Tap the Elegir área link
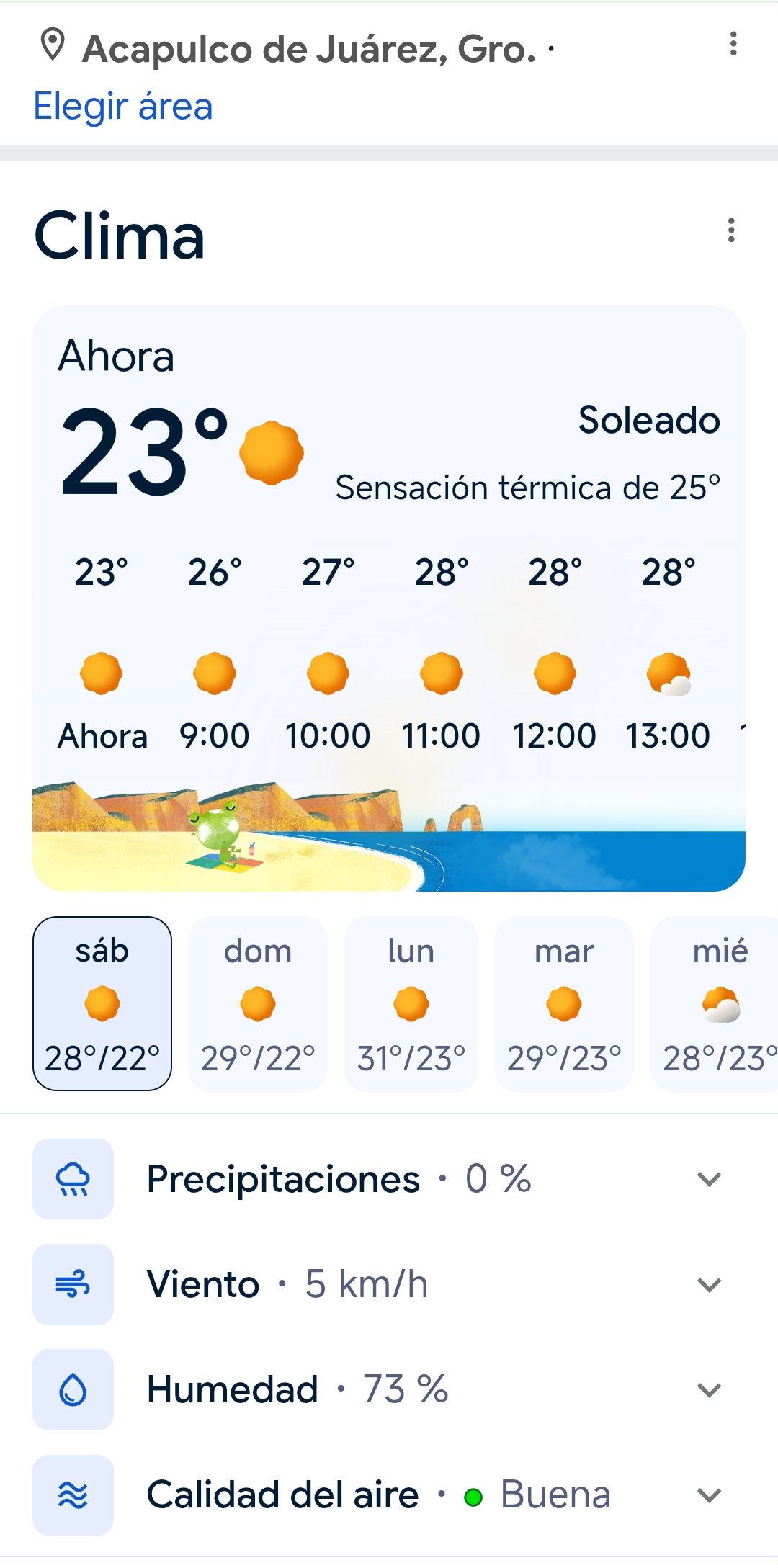The width and height of the screenshot is (778, 1568). (x=123, y=107)
